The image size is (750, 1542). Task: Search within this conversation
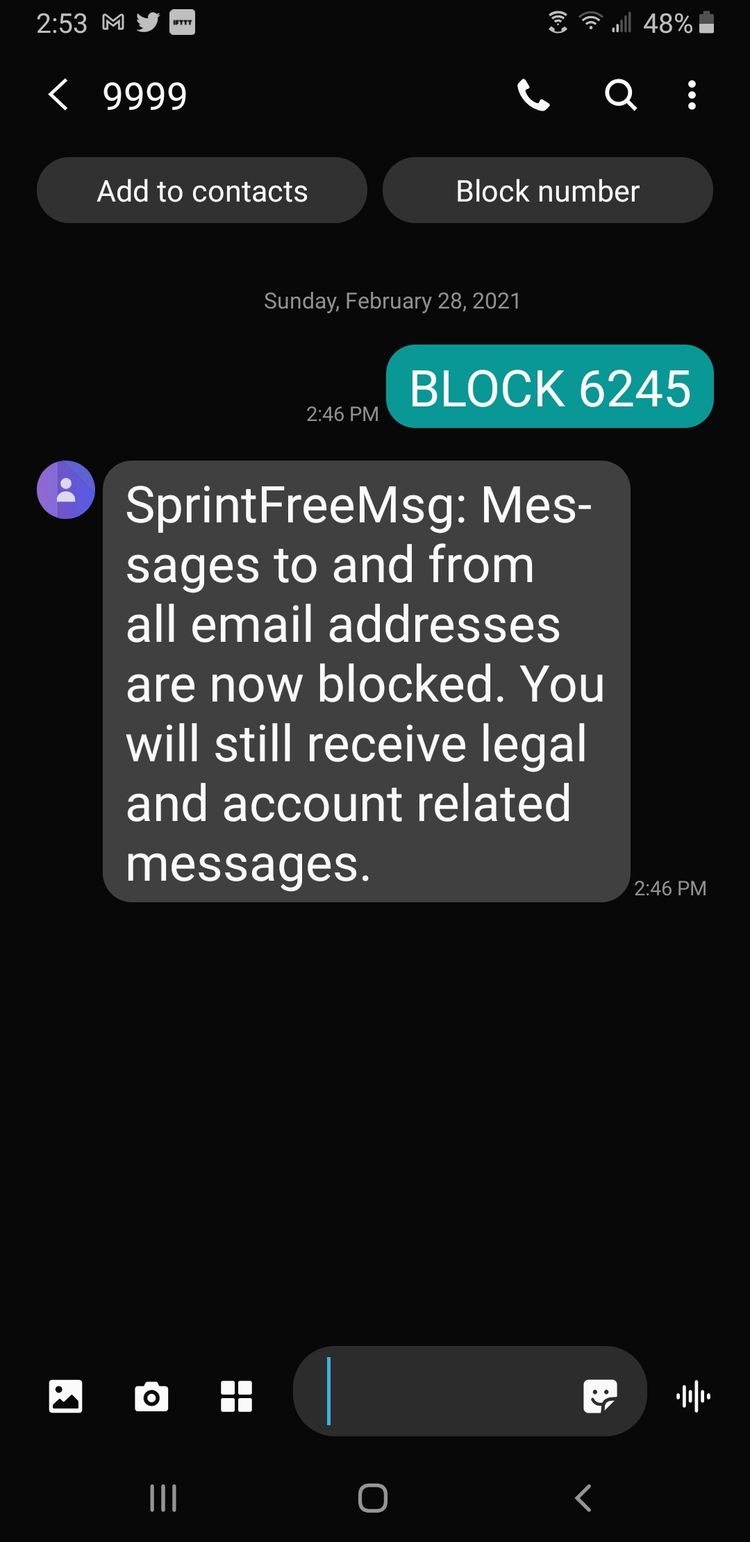click(620, 96)
